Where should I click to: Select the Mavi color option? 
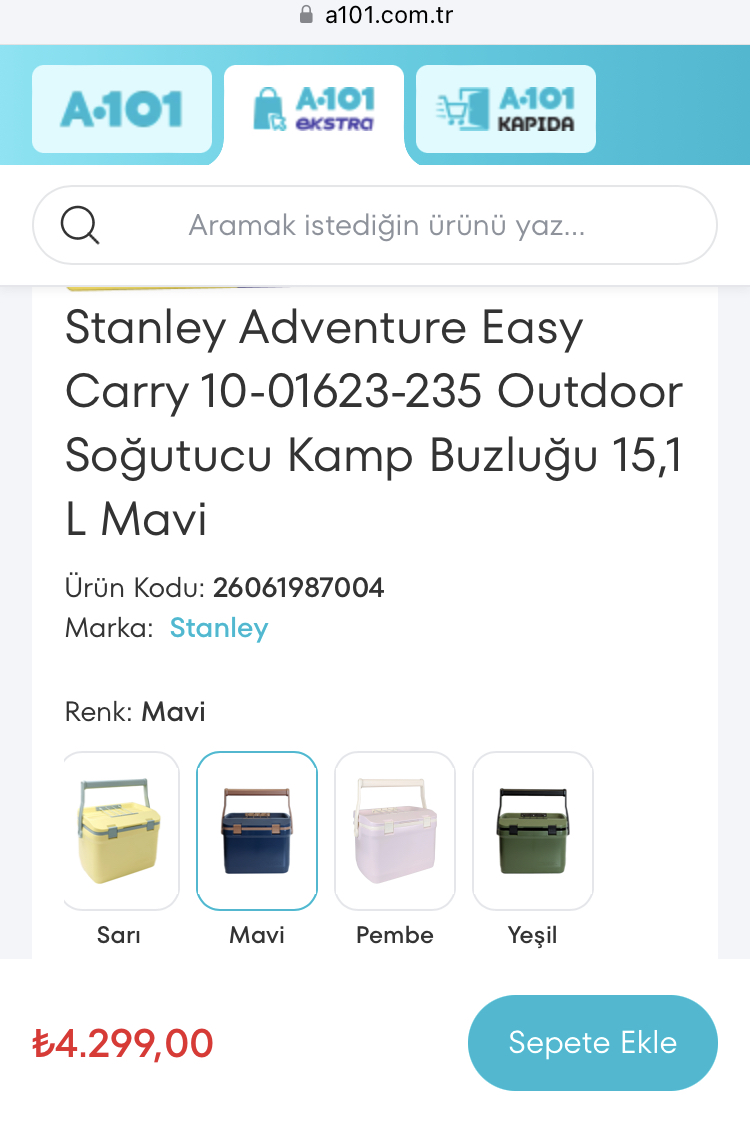coord(257,831)
